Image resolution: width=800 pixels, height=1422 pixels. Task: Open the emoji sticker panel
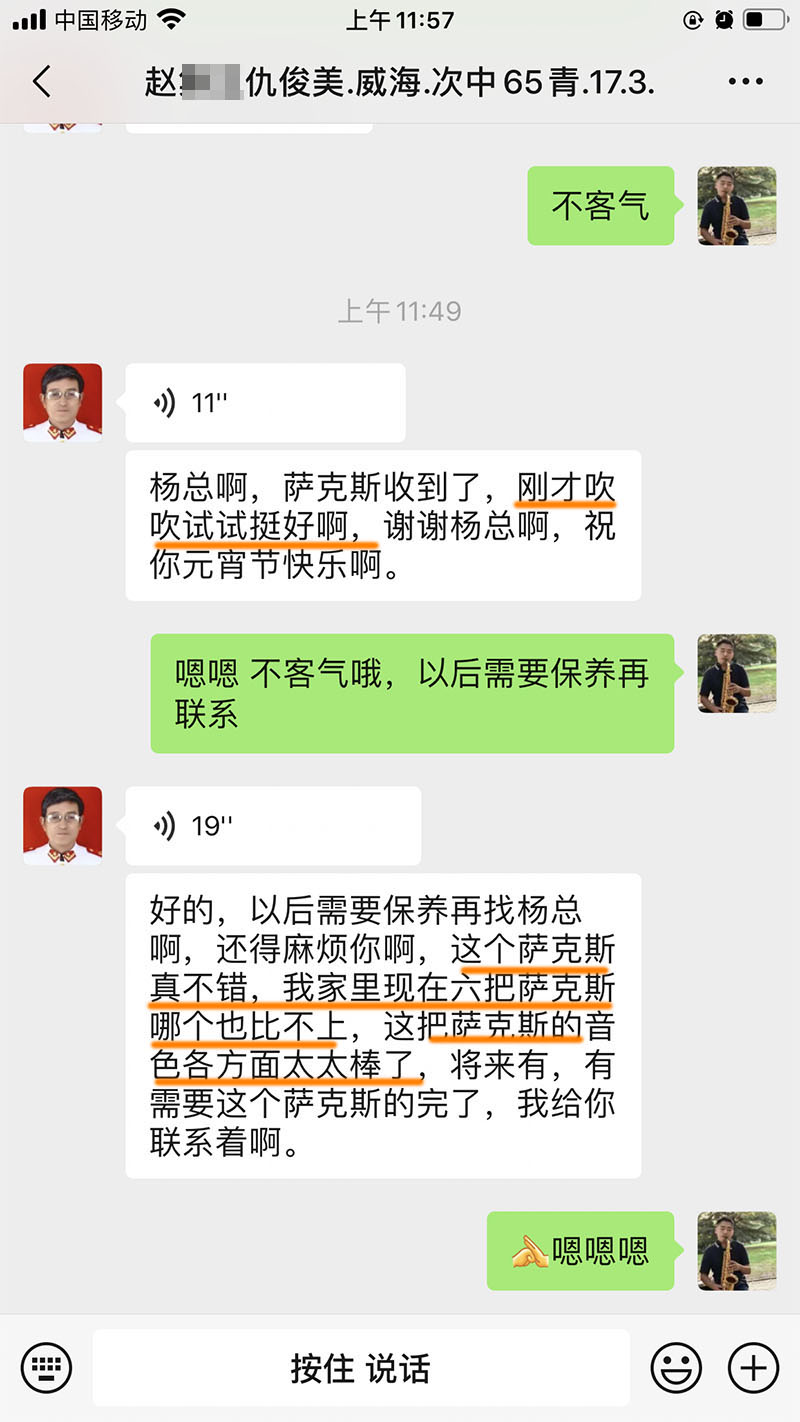point(676,1367)
